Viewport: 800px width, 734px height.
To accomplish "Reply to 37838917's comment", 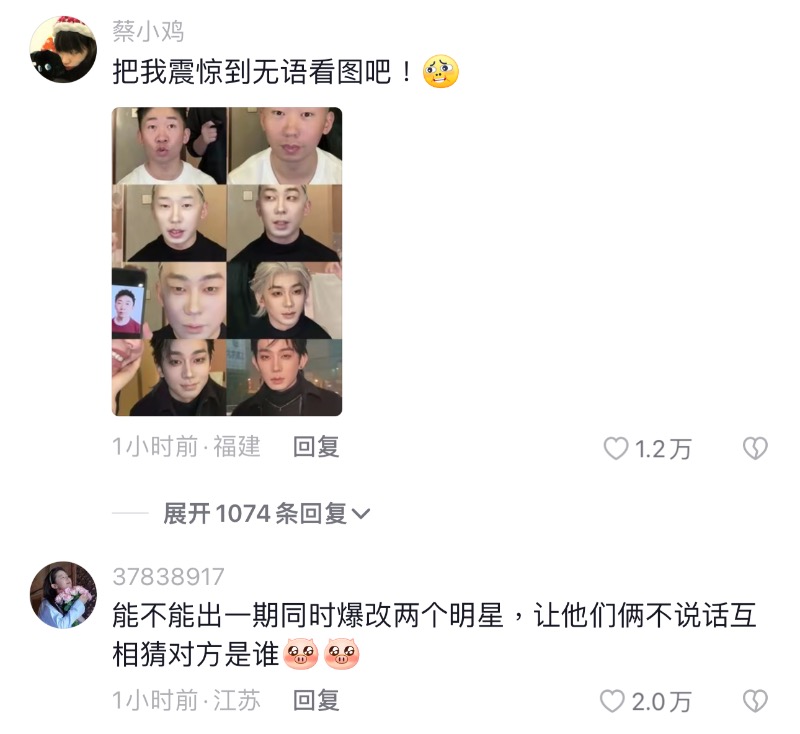I will [316, 700].
